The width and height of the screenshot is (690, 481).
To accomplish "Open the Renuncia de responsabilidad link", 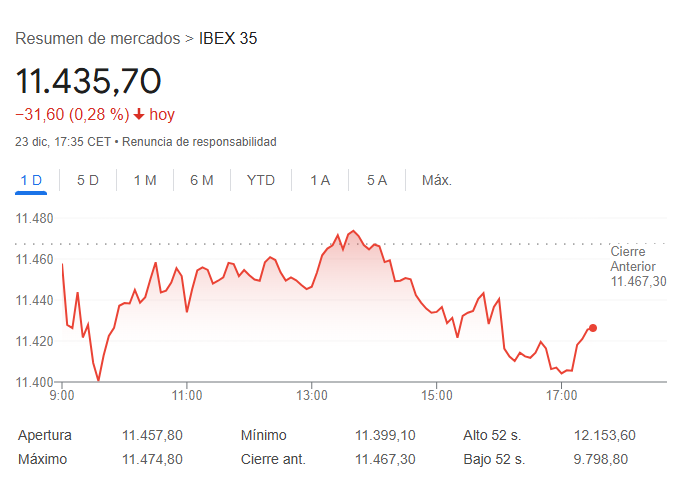I will click(199, 142).
